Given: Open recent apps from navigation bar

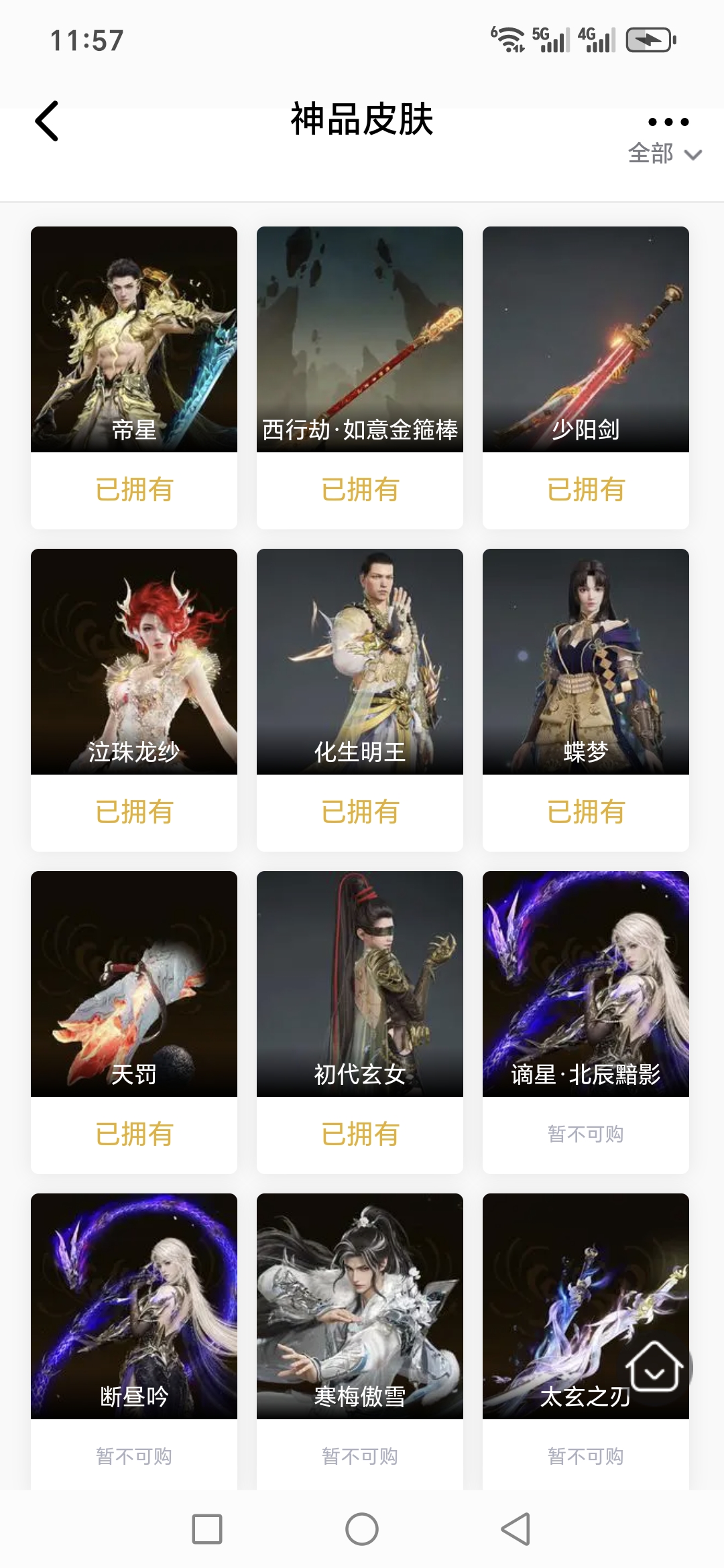Looking at the screenshot, I should click(x=207, y=1529).
